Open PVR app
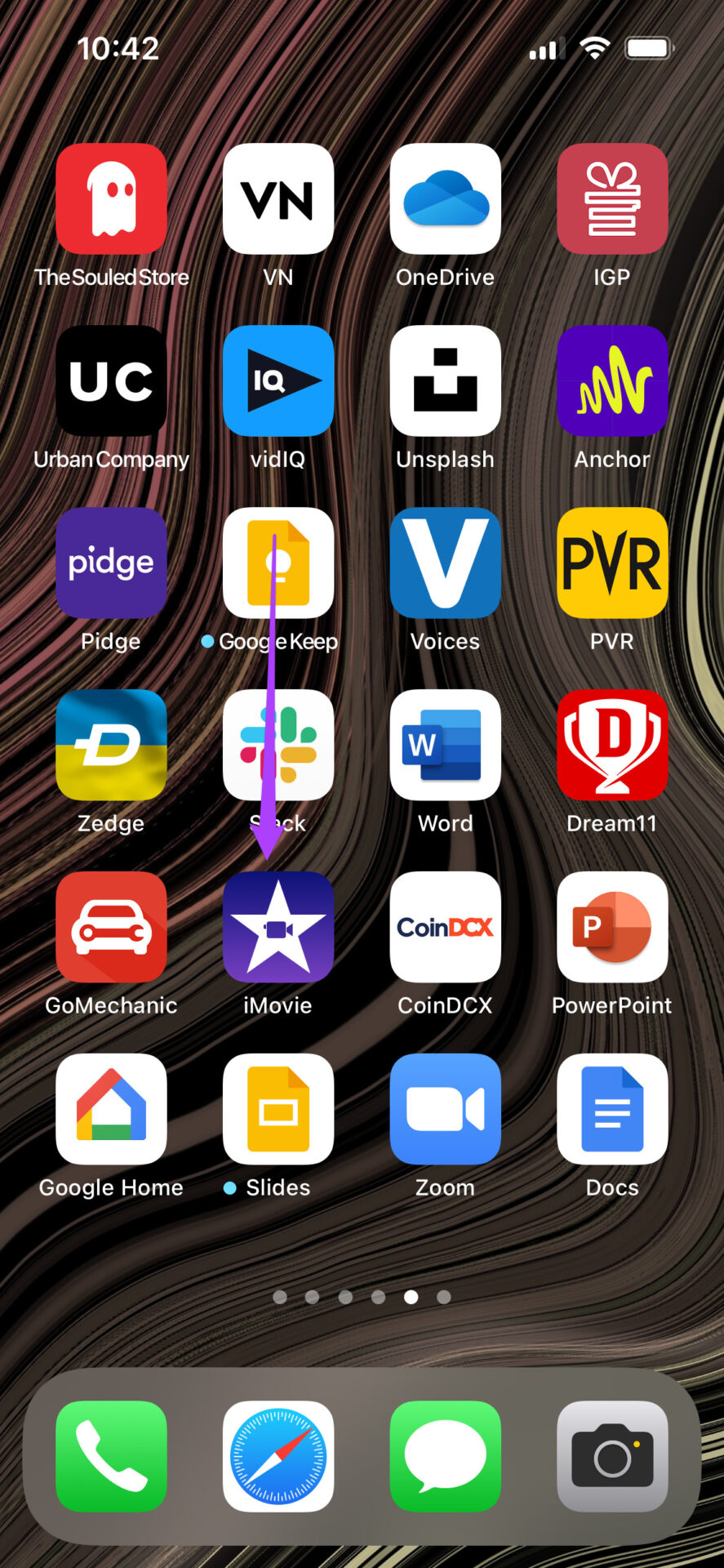This screenshot has height=1568, width=724. coord(612,563)
